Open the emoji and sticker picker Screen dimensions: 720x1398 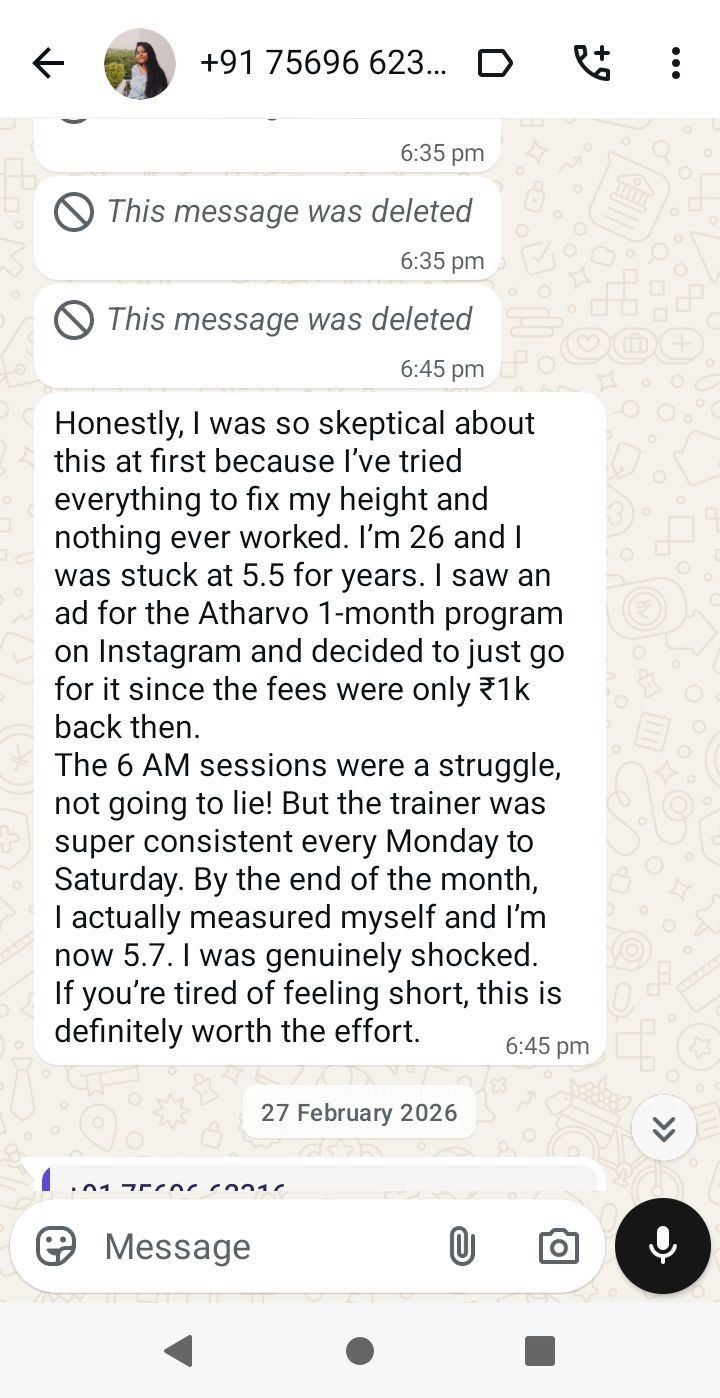pyautogui.click(x=56, y=1246)
